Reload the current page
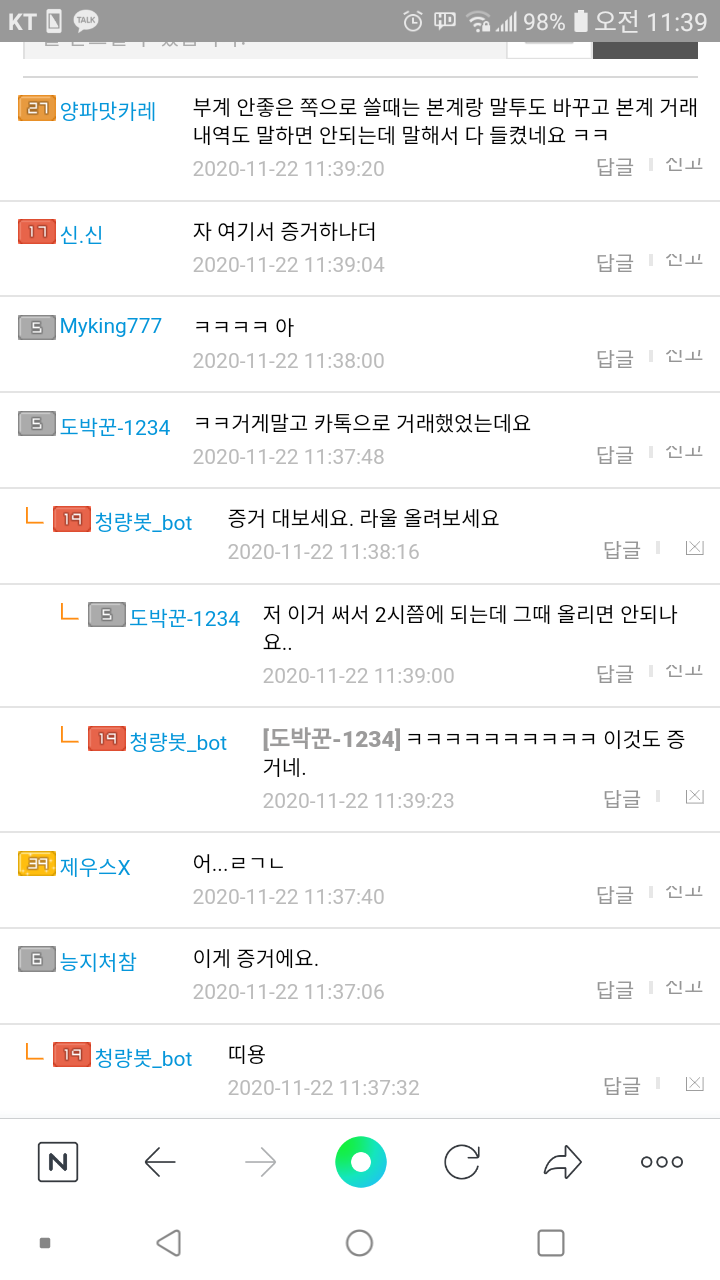This screenshot has height=1280, width=720. click(461, 1162)
